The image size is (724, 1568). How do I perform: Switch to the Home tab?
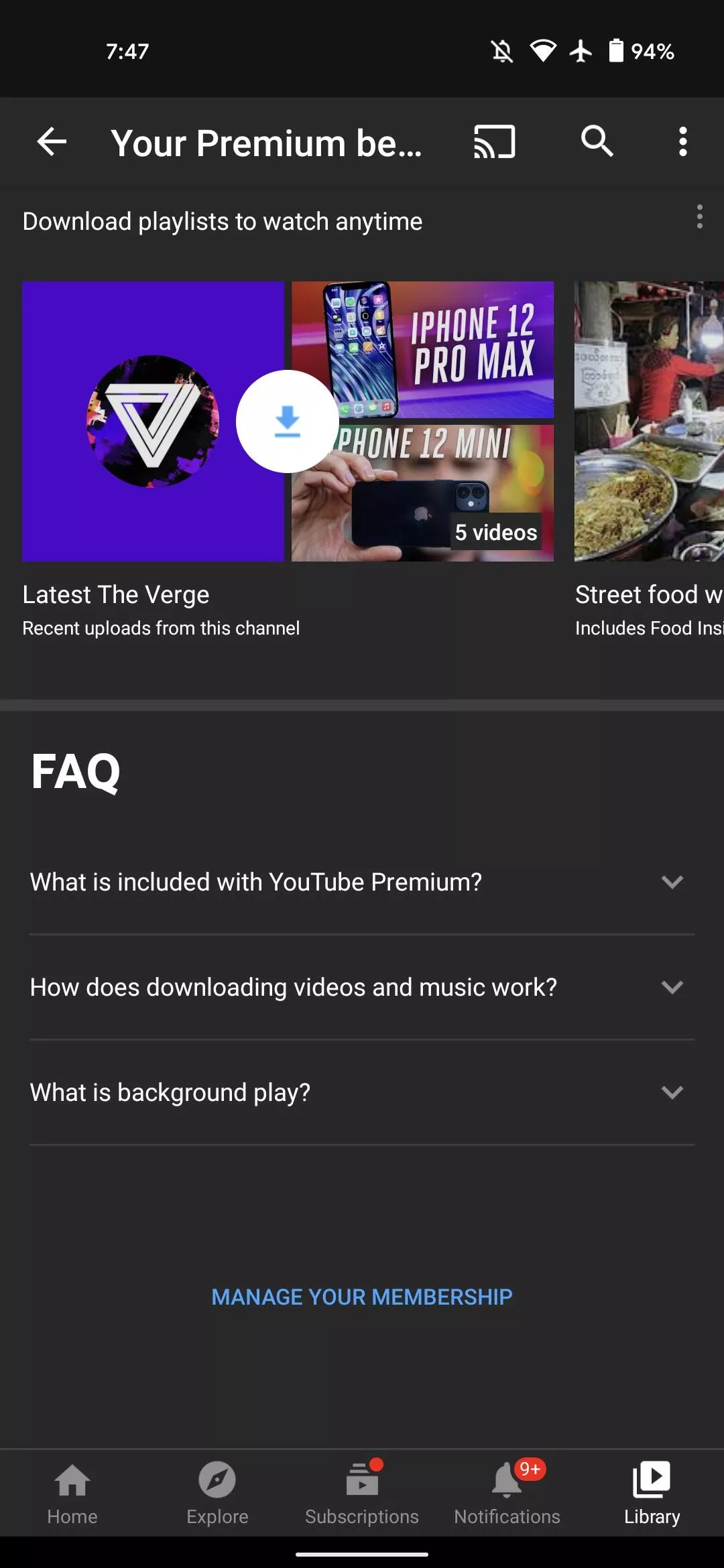[72, 1493]
